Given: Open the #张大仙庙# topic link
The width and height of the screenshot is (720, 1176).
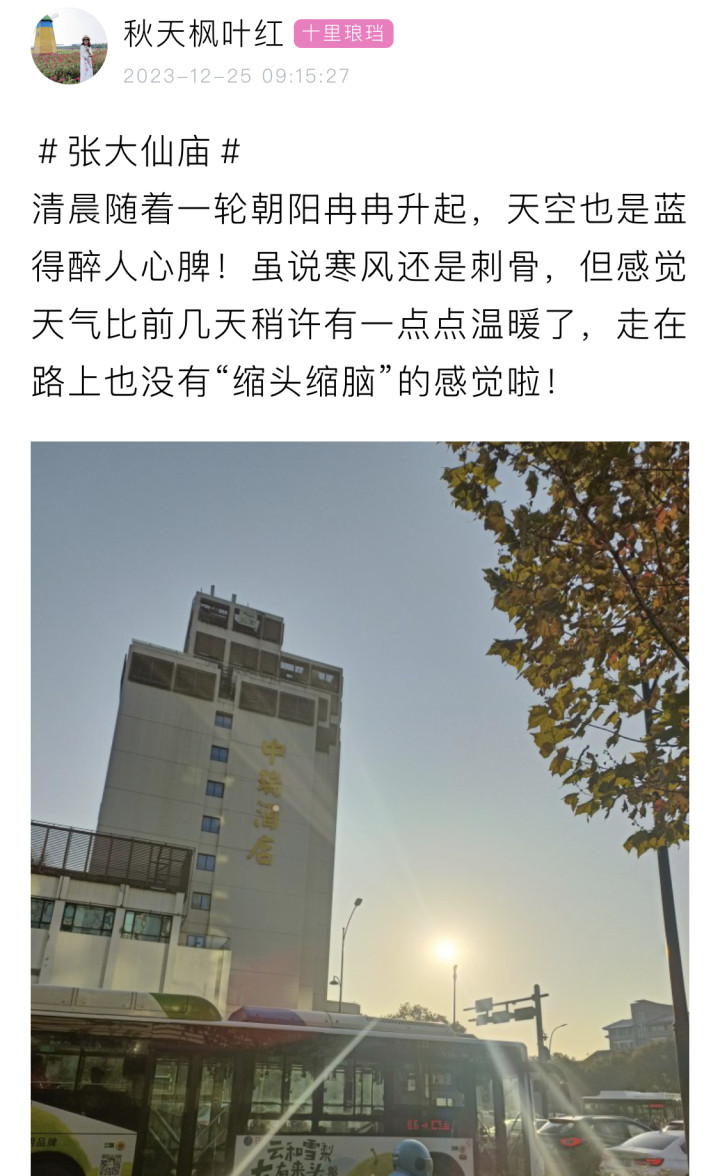Looking at the screenshot, I should pyautogui.click(x=139, y=152).
